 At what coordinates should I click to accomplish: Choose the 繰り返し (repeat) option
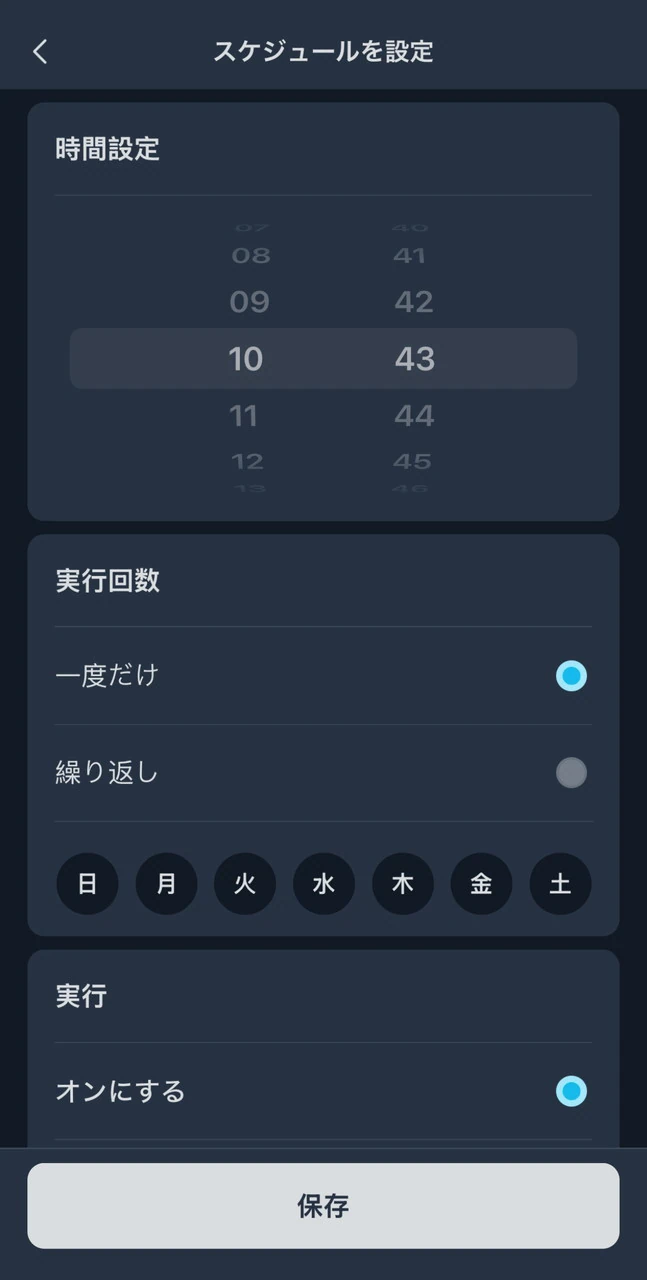(571, 773)
